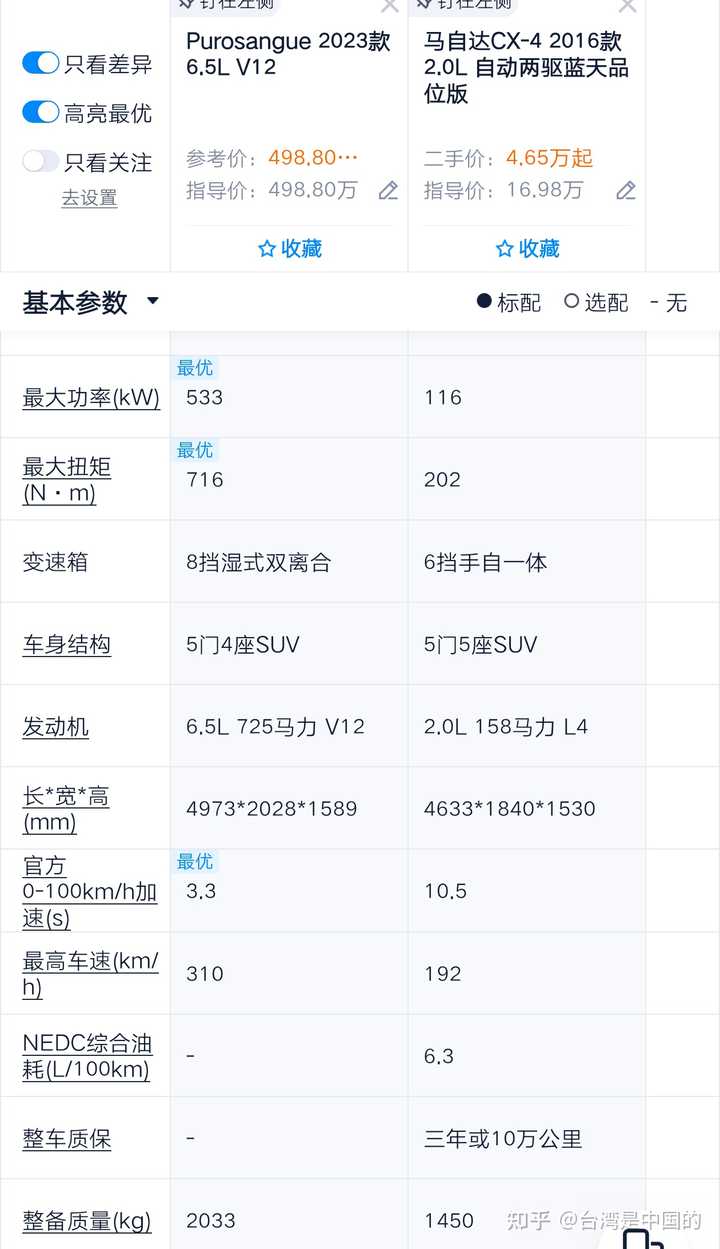Viewport: 720px width, 1249px height.
Task: Disable the 高亮最优 switch
Action: [41, 112]
